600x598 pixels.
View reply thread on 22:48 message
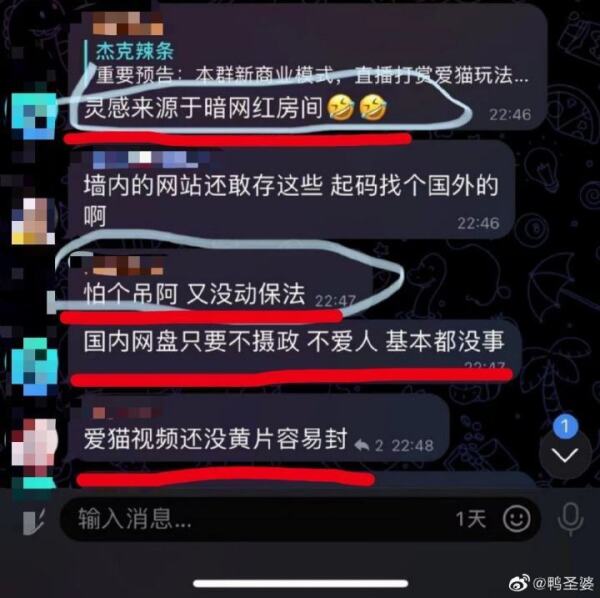coord(369,445)
